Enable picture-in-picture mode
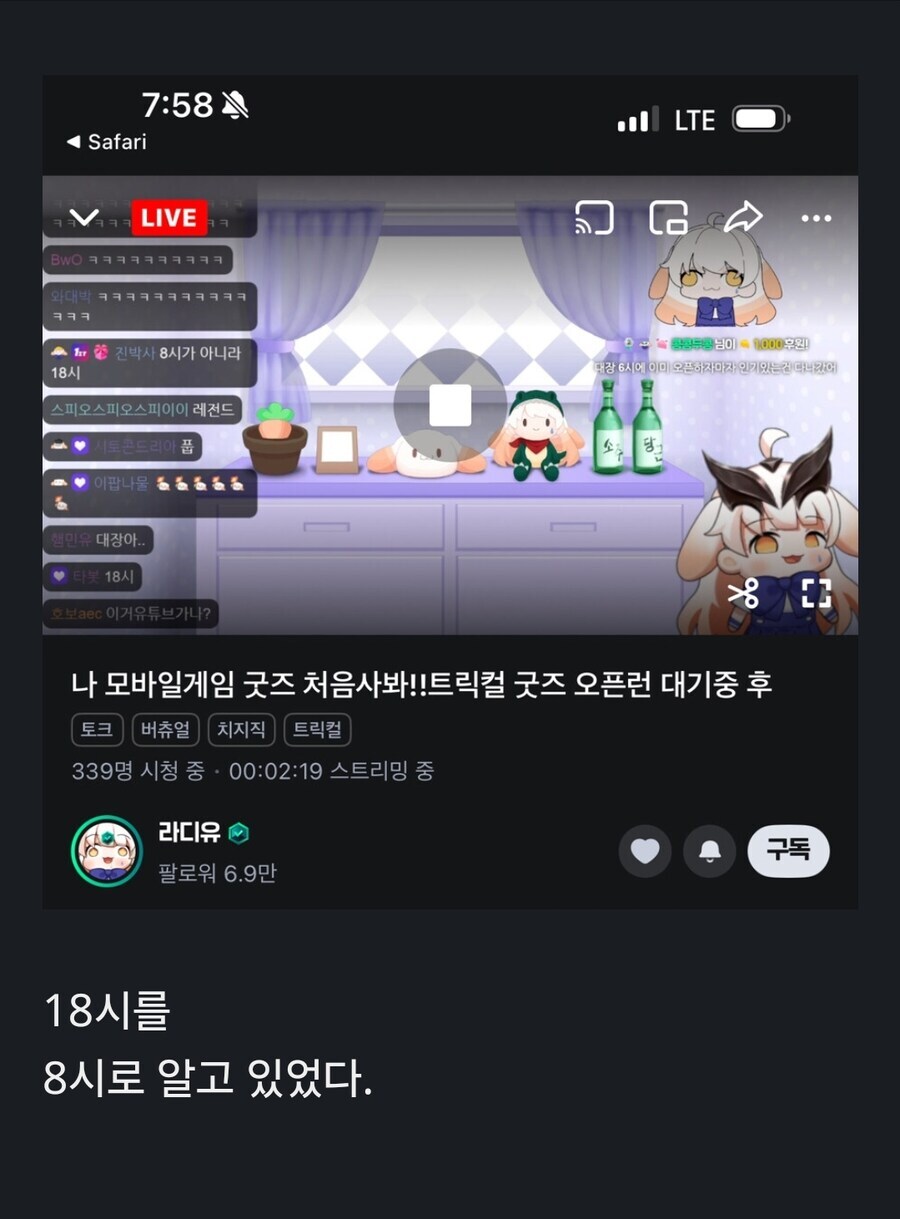The image size is (900, 1219). click(668, 217)
